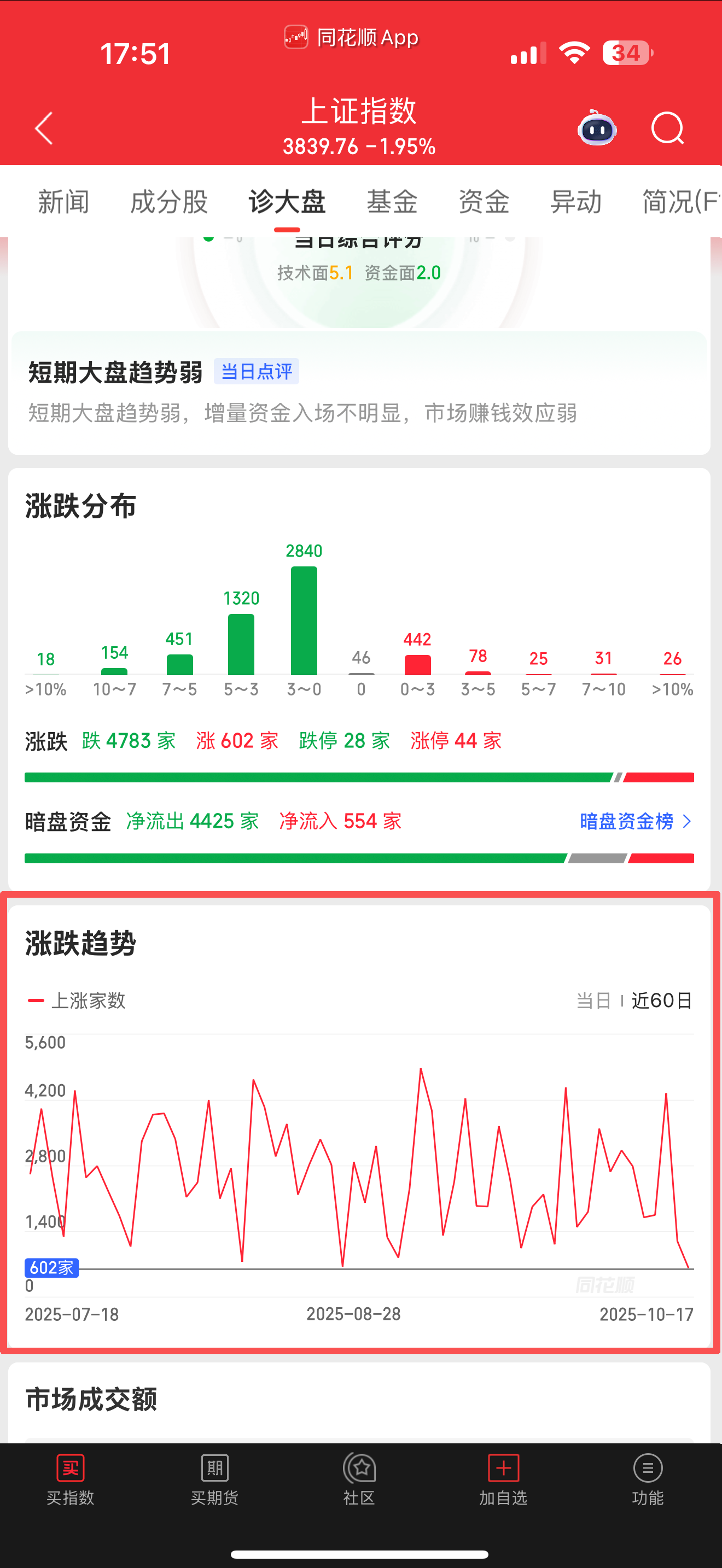722x1568 pixels.
Task: Select 近60日 trend range
Action: pos(662,1000)
